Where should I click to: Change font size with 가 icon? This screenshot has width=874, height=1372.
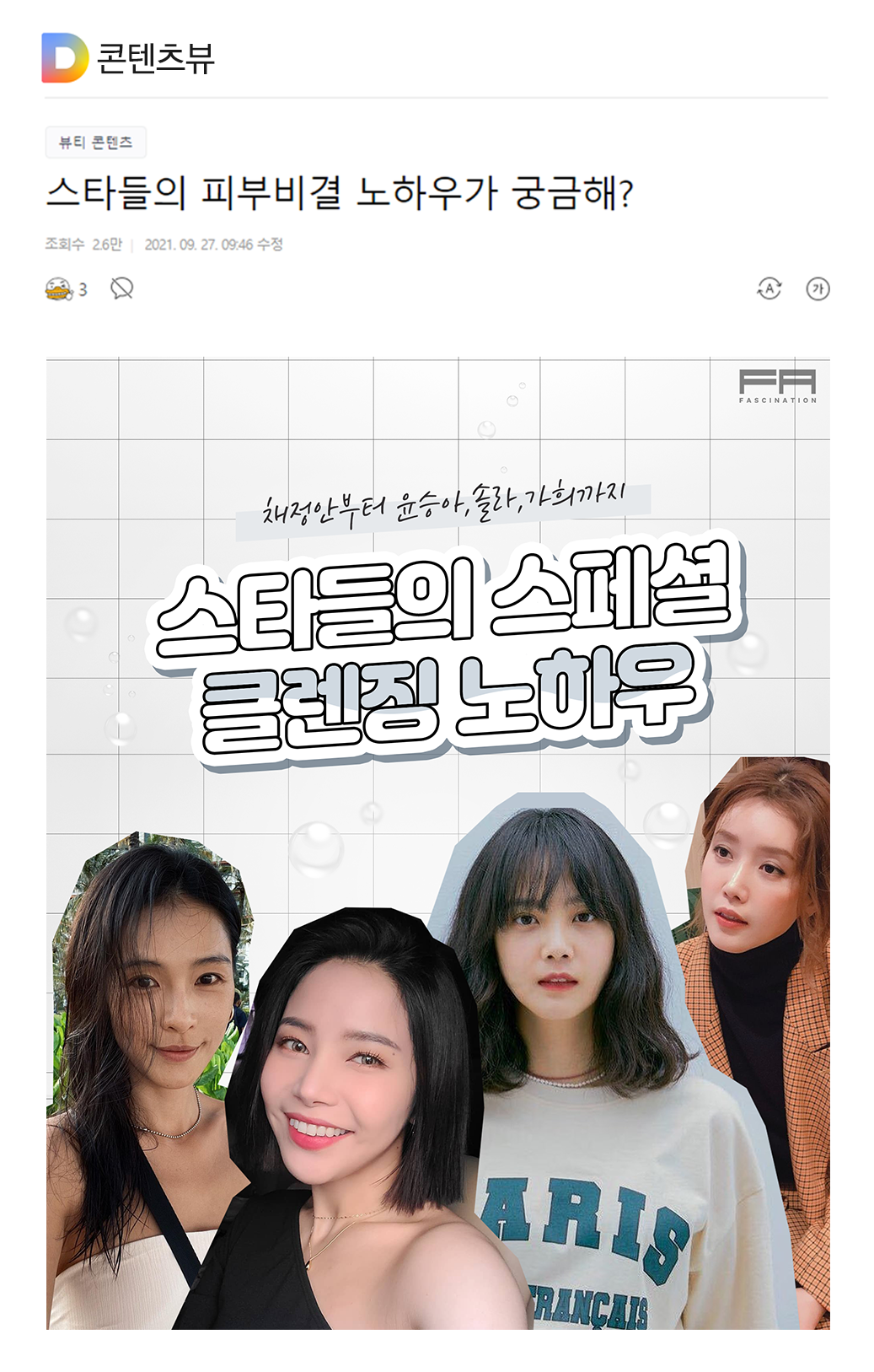point(818,289)
